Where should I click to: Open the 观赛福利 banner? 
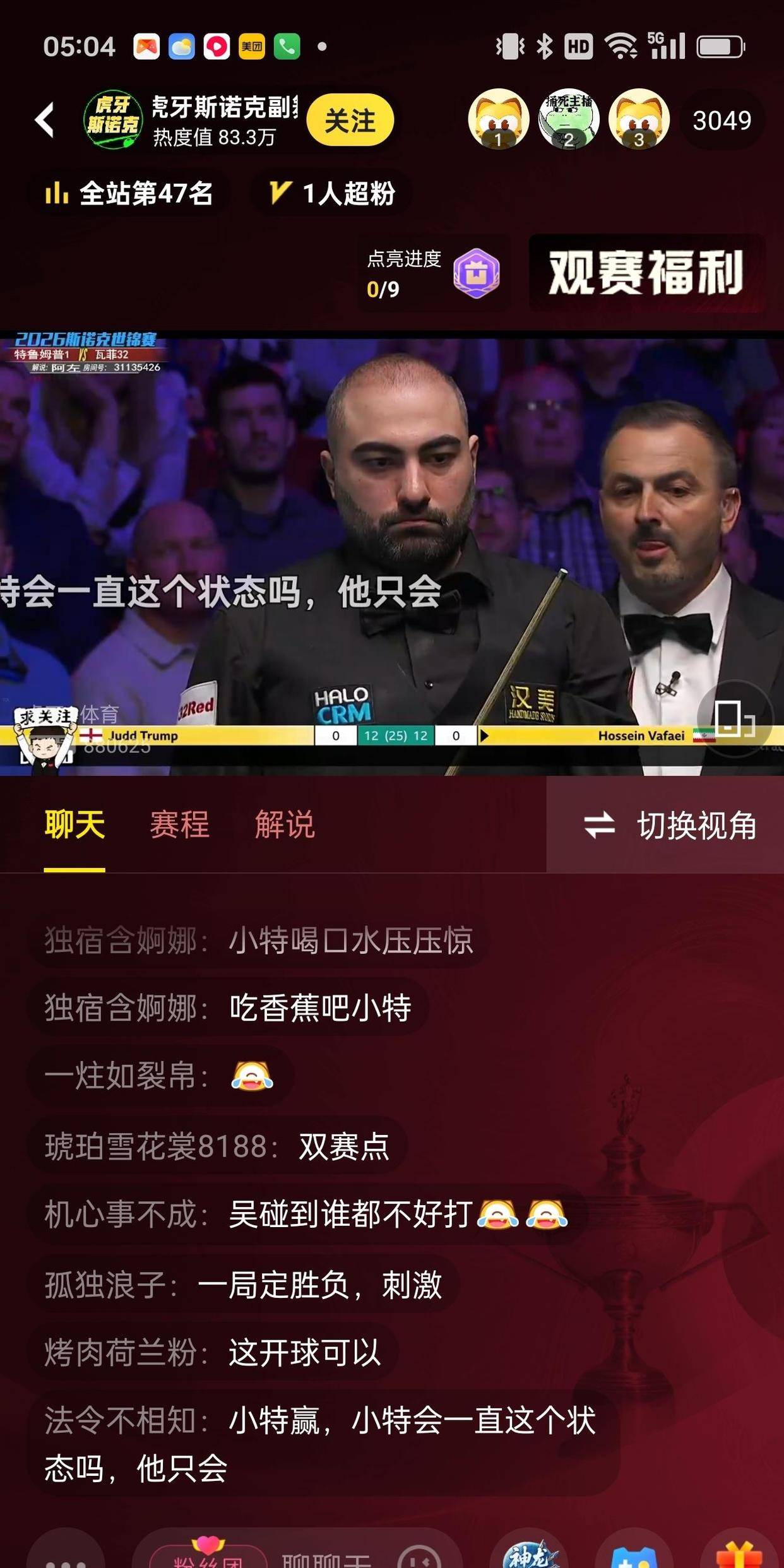point(646,273)
